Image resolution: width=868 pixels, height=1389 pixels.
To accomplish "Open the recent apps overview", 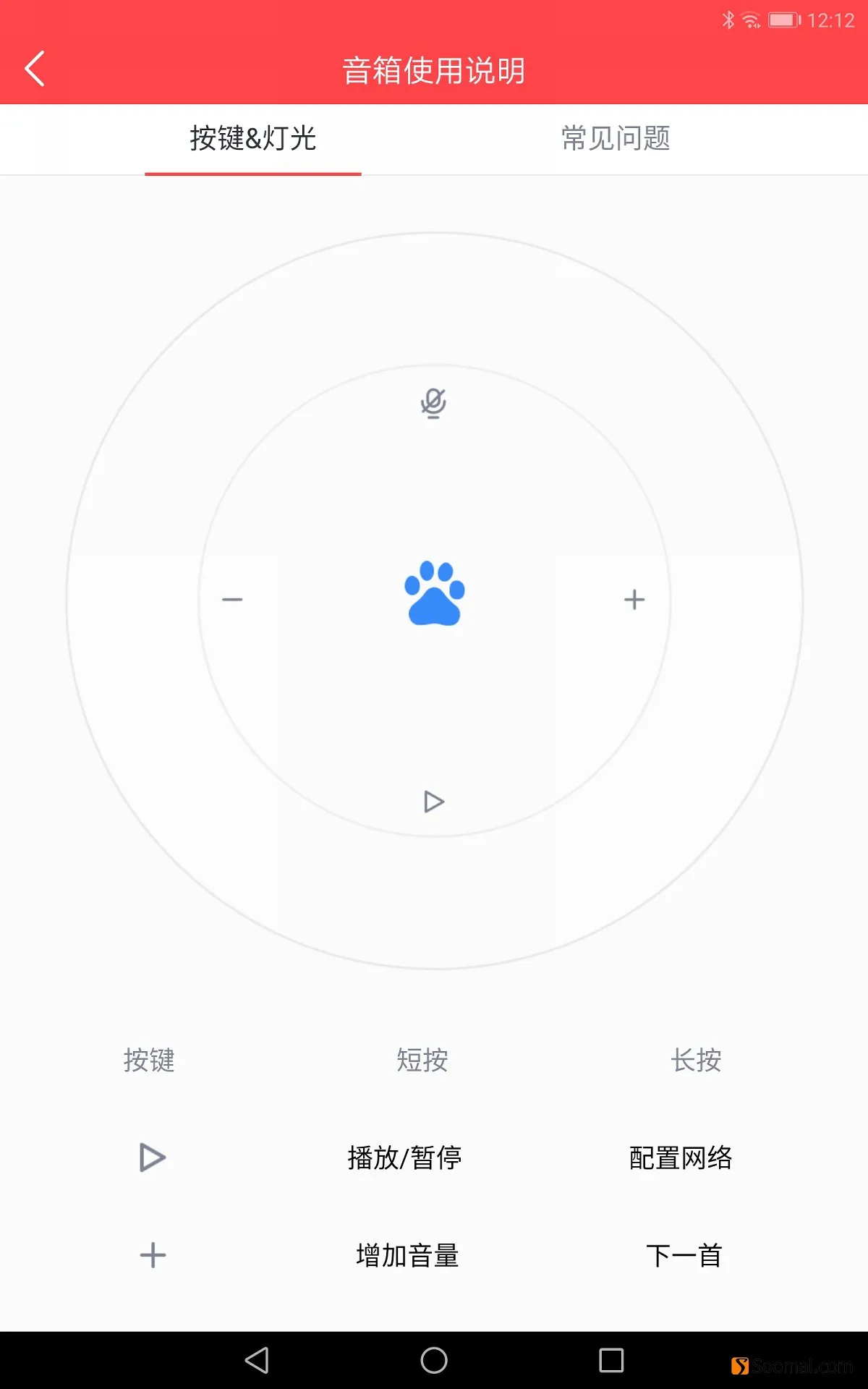I will pos(611,1360).
